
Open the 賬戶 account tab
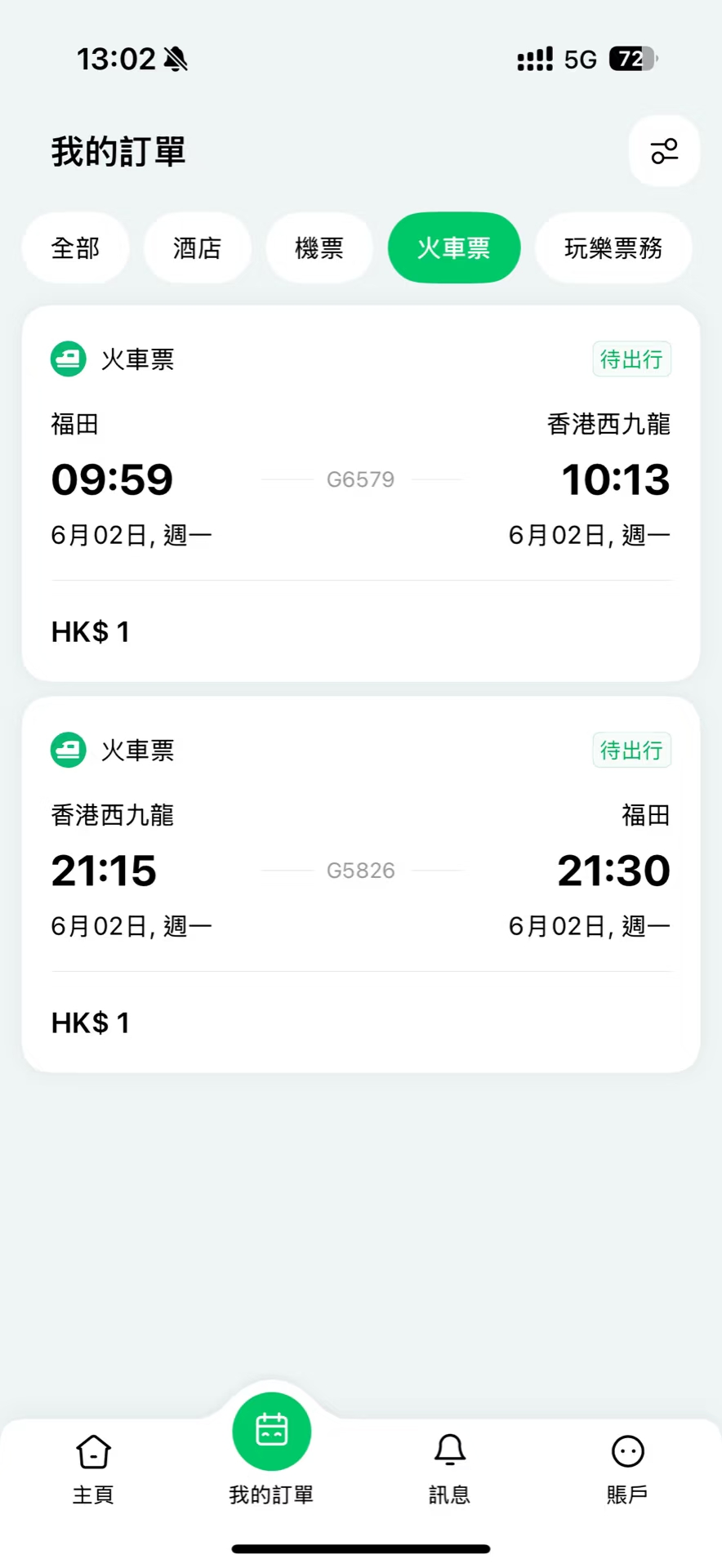pyautogui.click(x=627, y=1468)
